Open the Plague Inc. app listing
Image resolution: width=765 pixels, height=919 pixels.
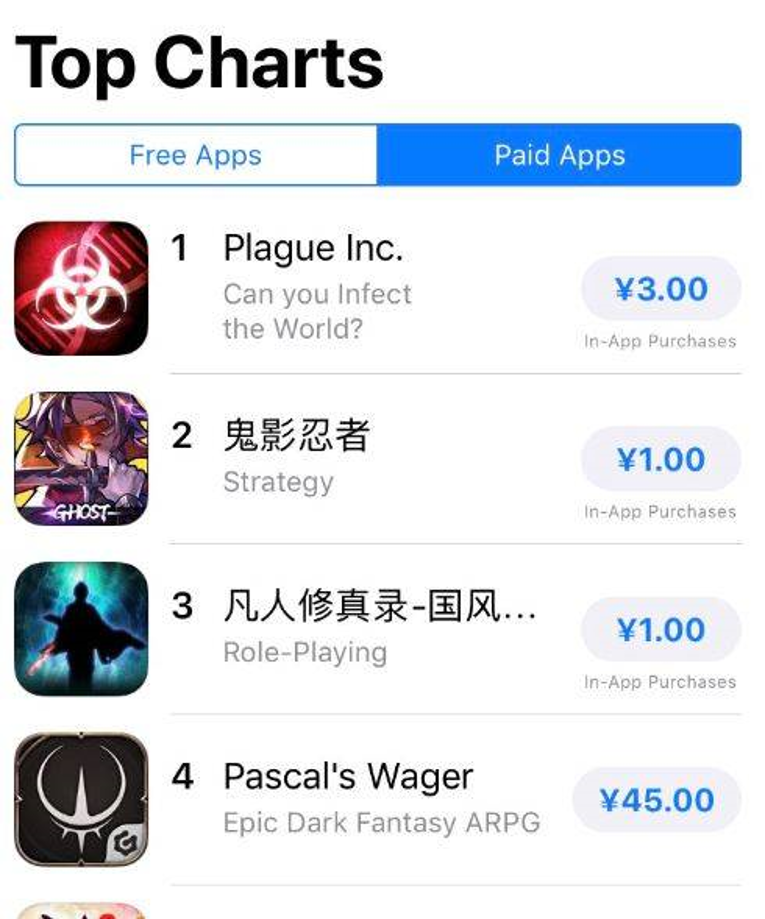tap(312, 248)
